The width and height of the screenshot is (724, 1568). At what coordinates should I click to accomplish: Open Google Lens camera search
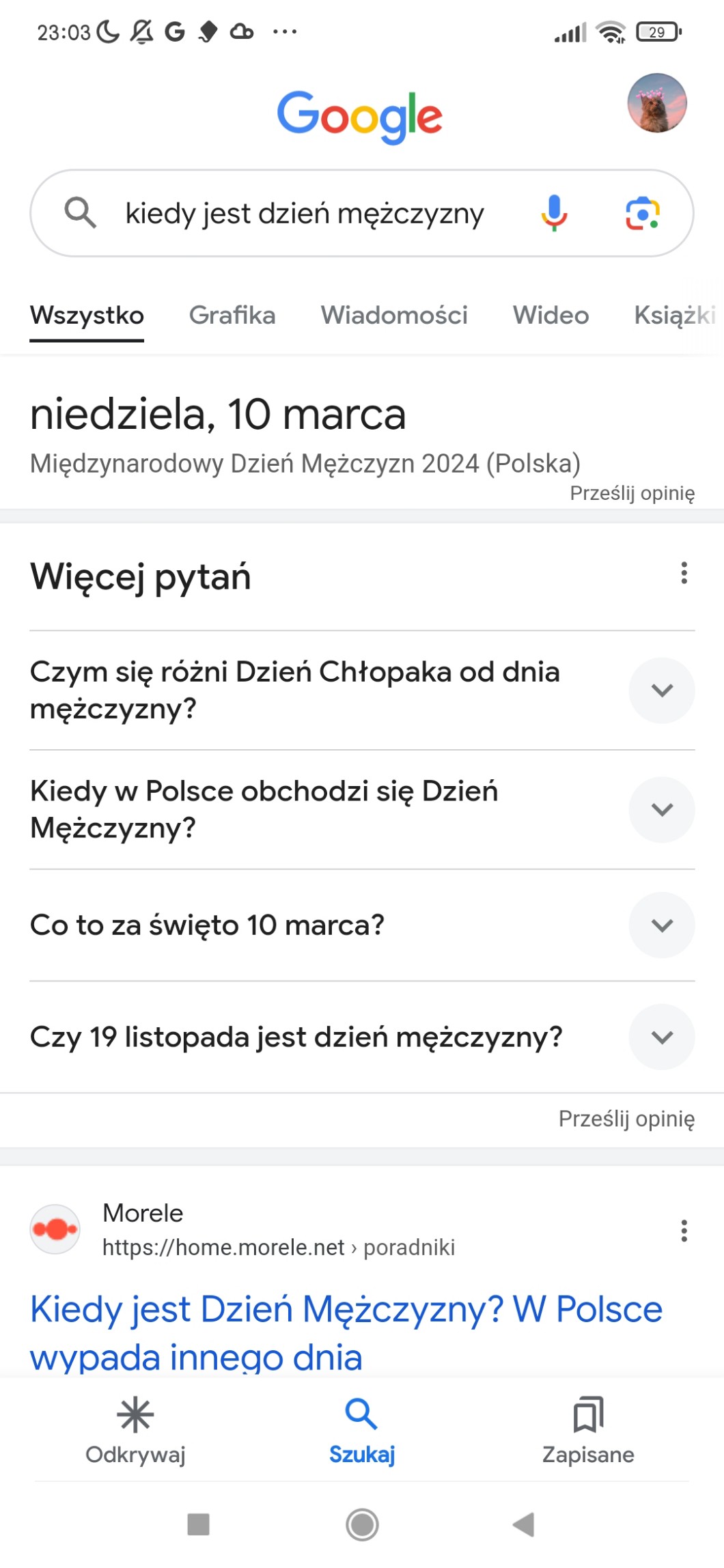pos(642,214)
